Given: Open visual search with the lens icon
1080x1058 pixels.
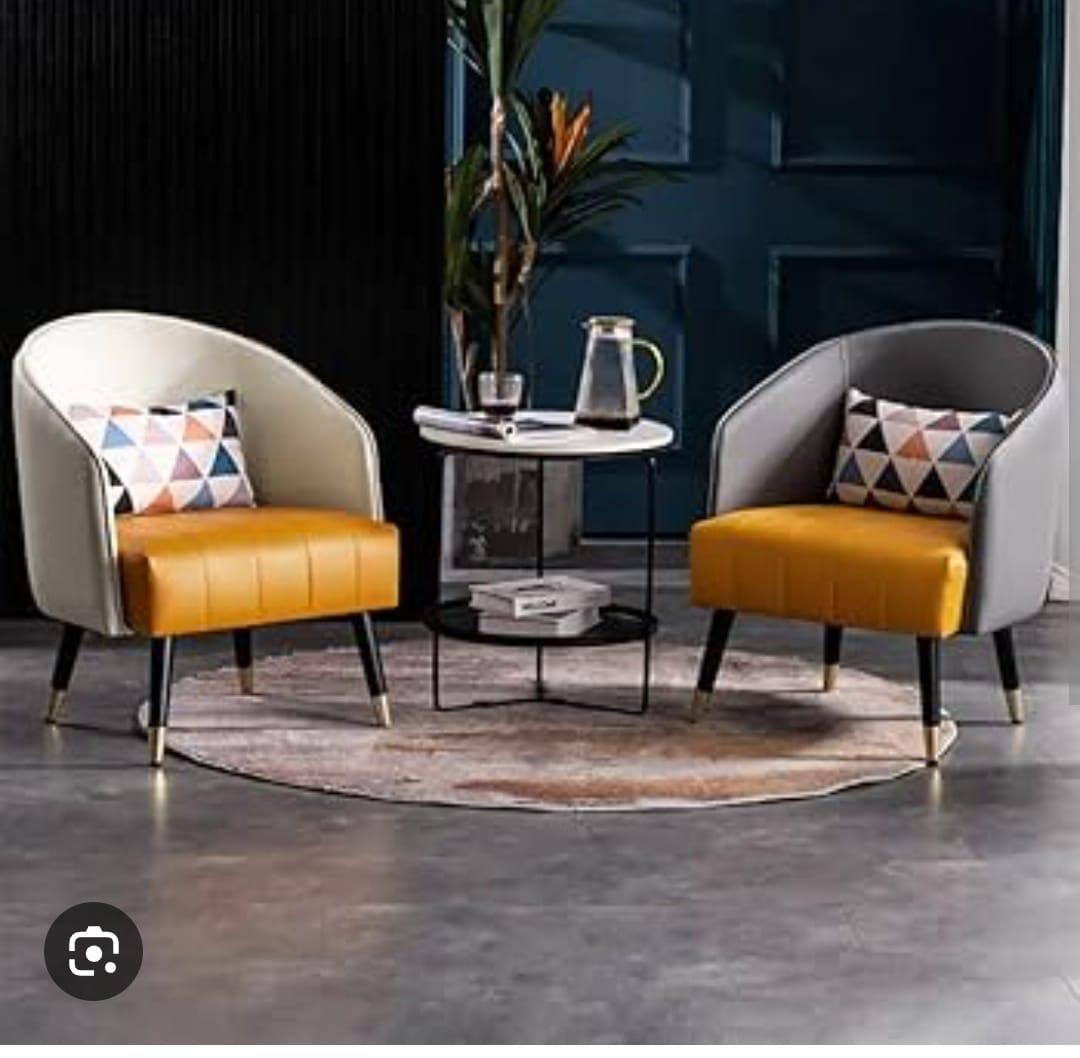Looking at the screenshot, I should tap(93, 951).
